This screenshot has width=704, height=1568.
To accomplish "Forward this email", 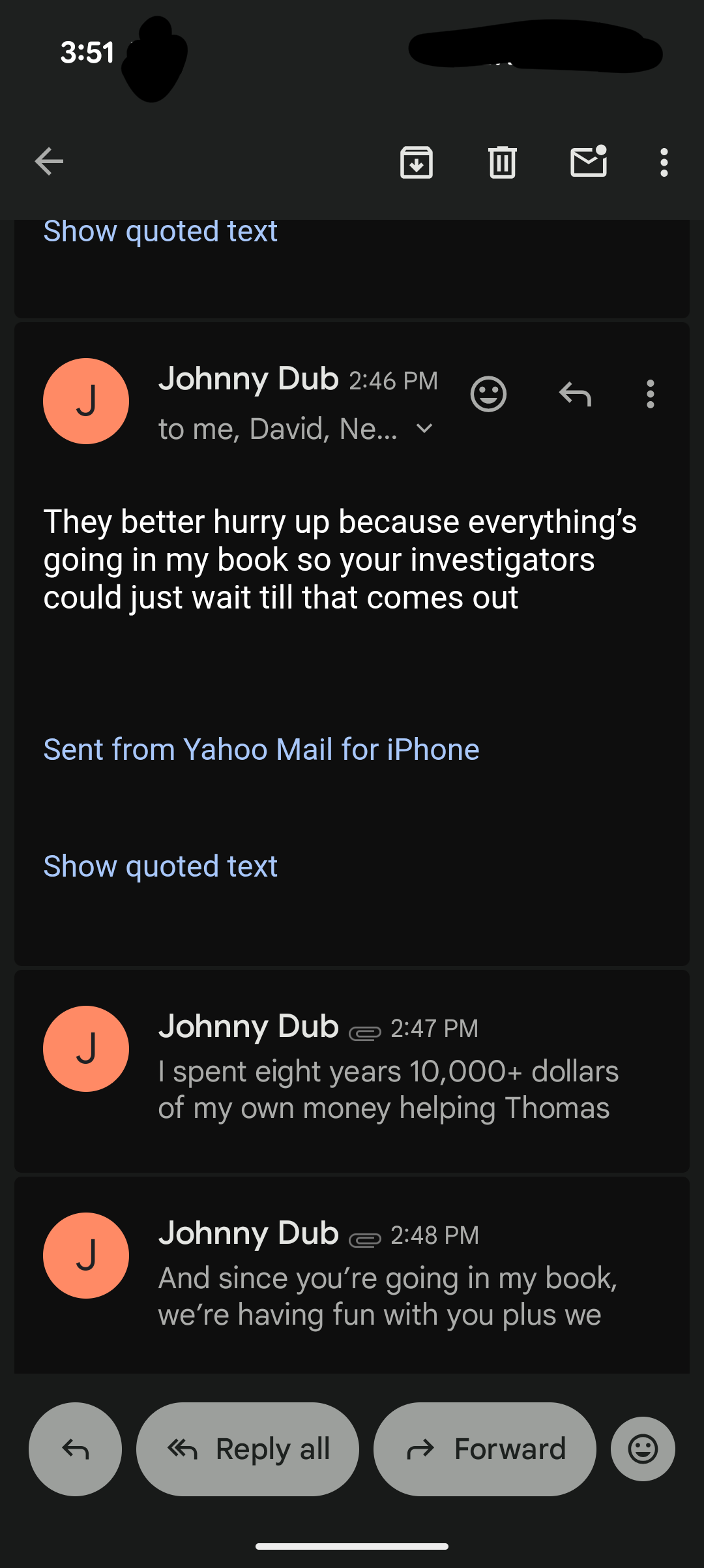I will (x=485, y=1449).
